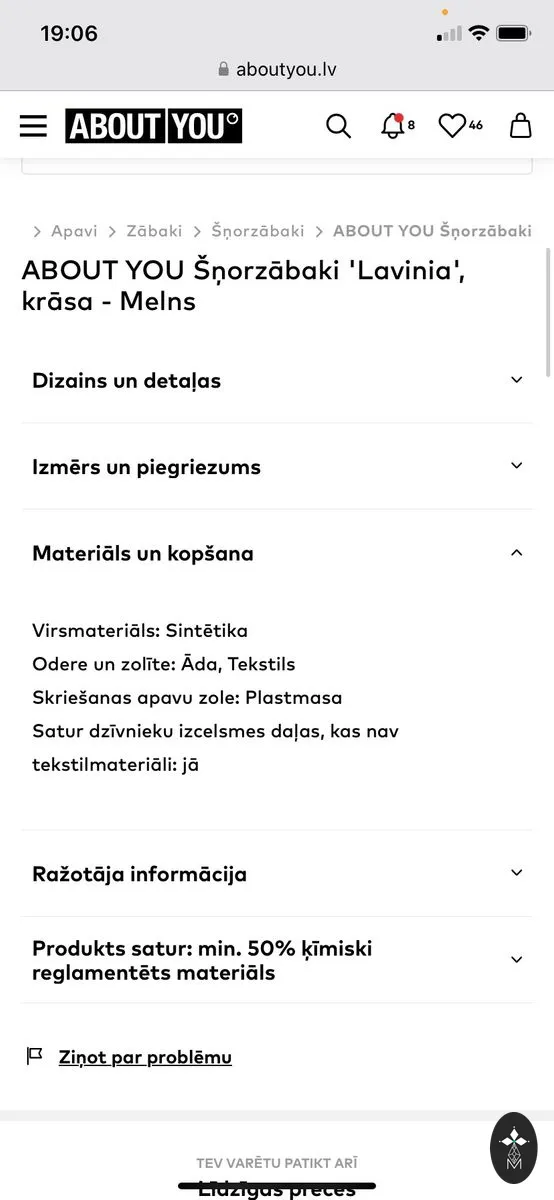Tap the ABOUT YOU logo to go home

pos(154,125)
